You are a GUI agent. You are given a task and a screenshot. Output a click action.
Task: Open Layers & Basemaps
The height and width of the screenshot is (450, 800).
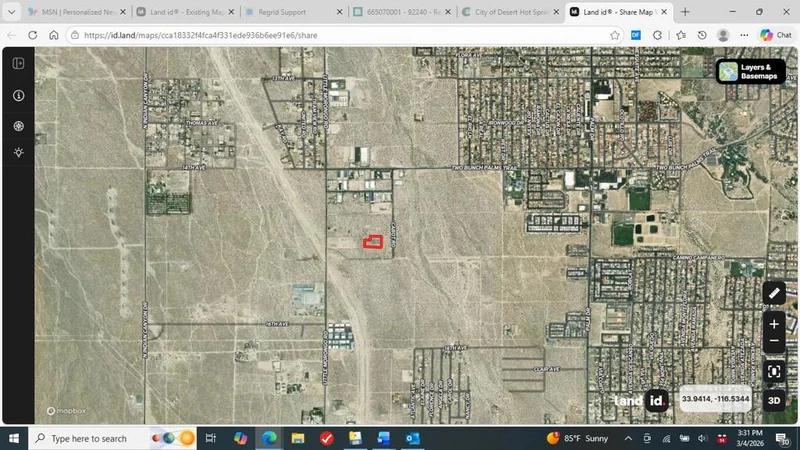tap(750, 72)
